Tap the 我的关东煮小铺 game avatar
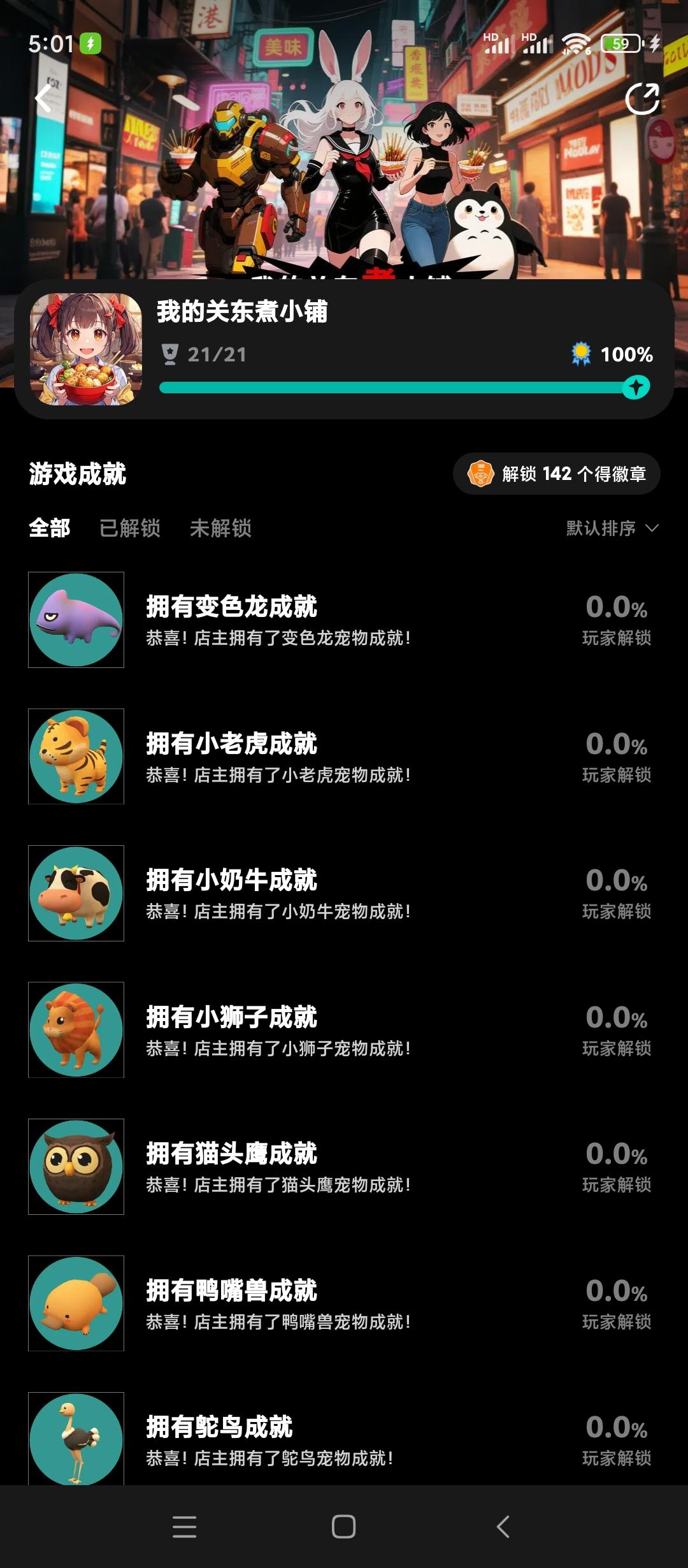The width and height of the screenshot is (688, 1568). [86, 349]
